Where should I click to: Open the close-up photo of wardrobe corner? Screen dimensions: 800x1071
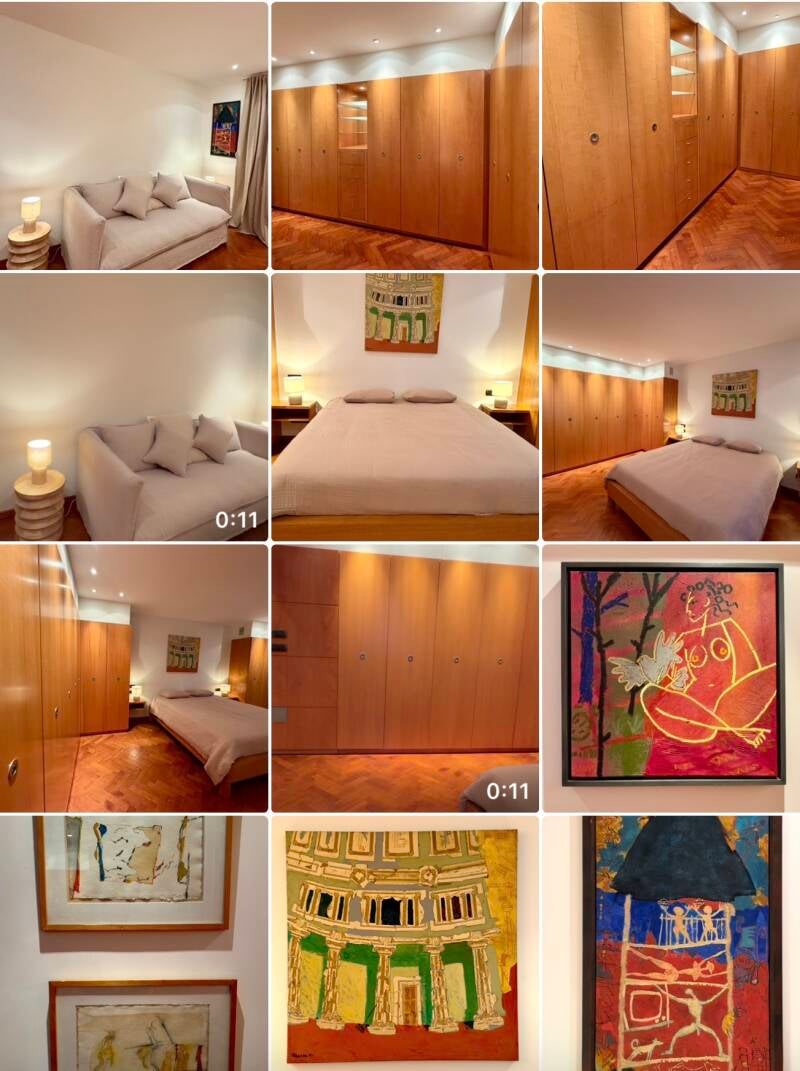pyautogui.click(x=671, y=136)
